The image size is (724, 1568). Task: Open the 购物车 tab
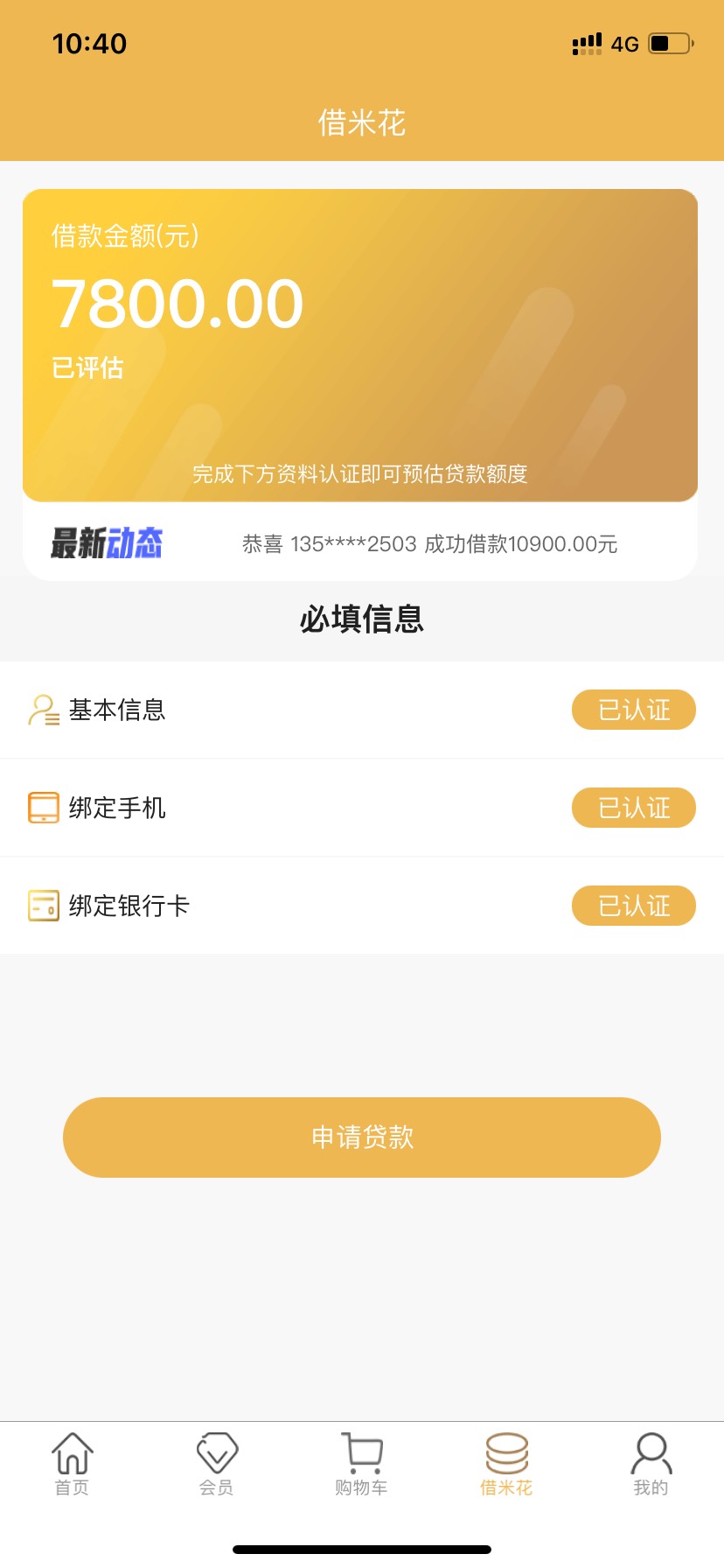pyautogui.click(x=361, y=1464)
